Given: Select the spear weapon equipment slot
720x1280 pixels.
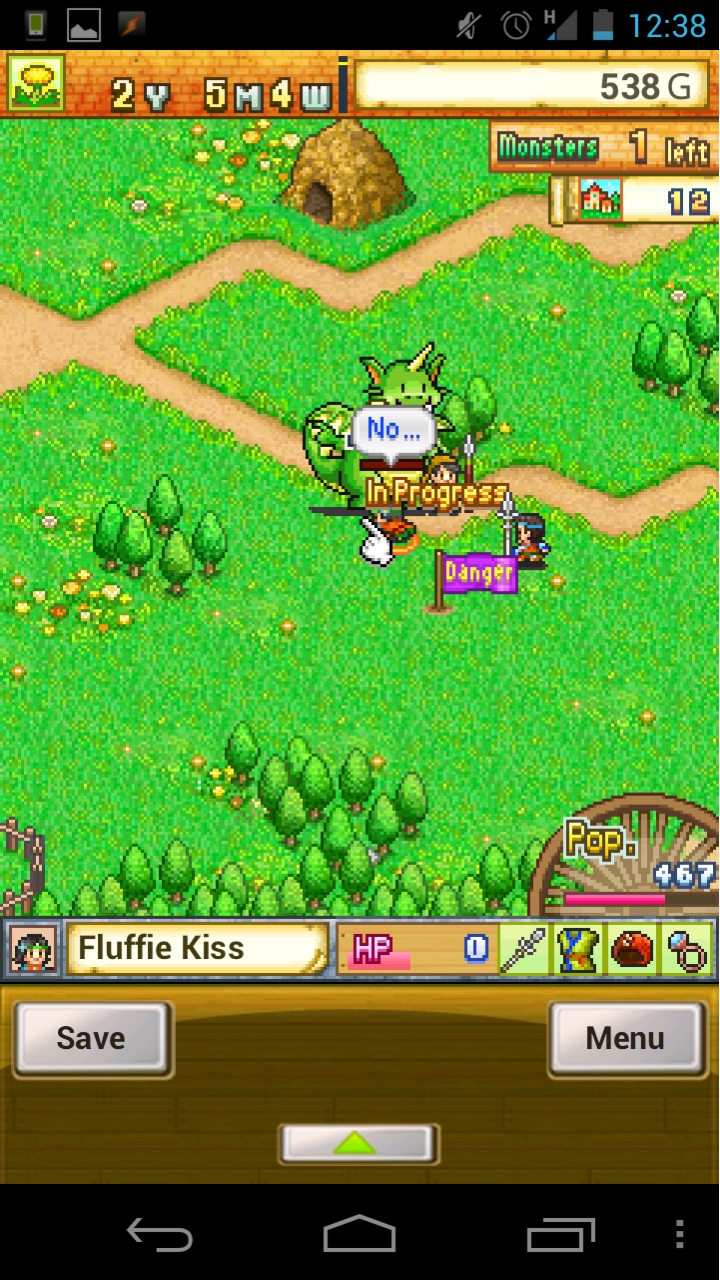Looking at the screenshot, I should click(x=526, y=948).
